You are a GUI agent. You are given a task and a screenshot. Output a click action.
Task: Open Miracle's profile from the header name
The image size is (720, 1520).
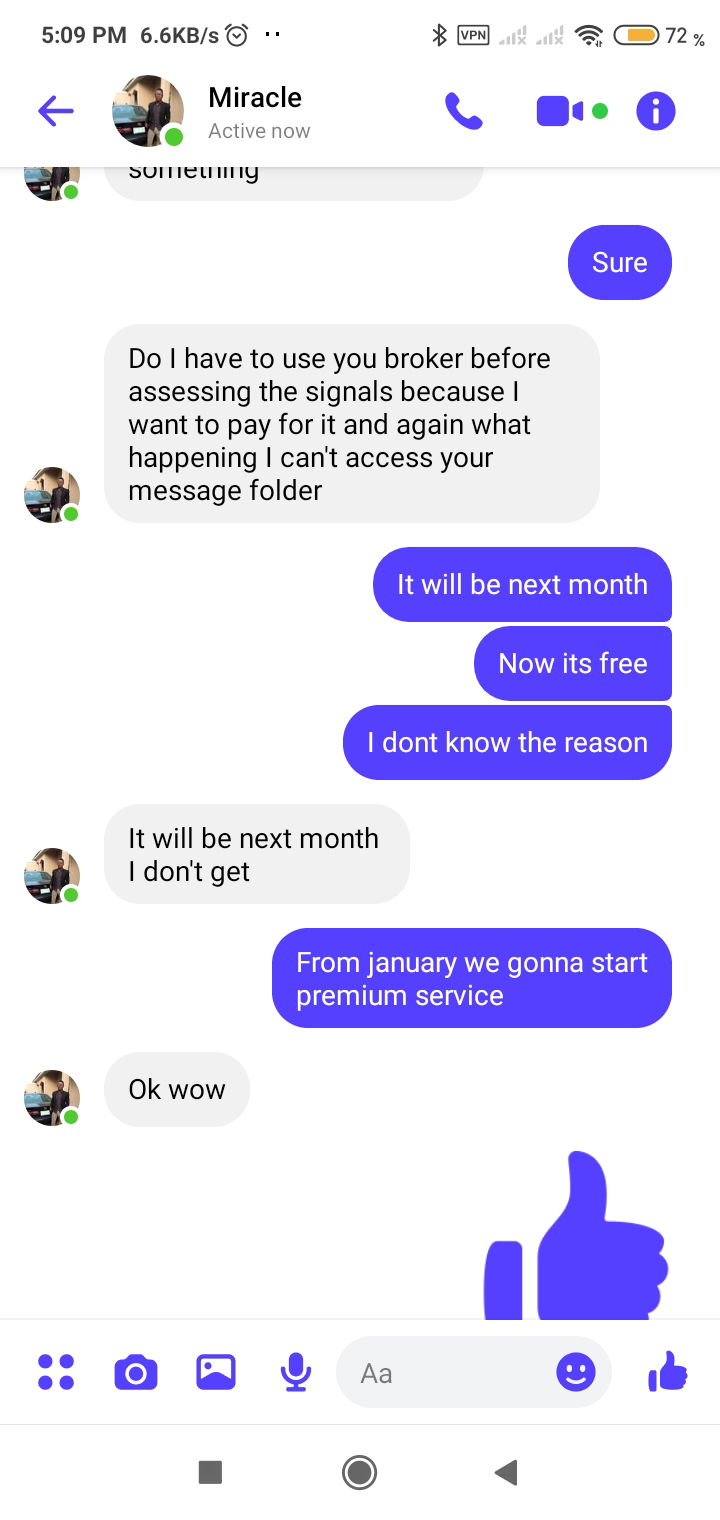(x=255, y=98)
